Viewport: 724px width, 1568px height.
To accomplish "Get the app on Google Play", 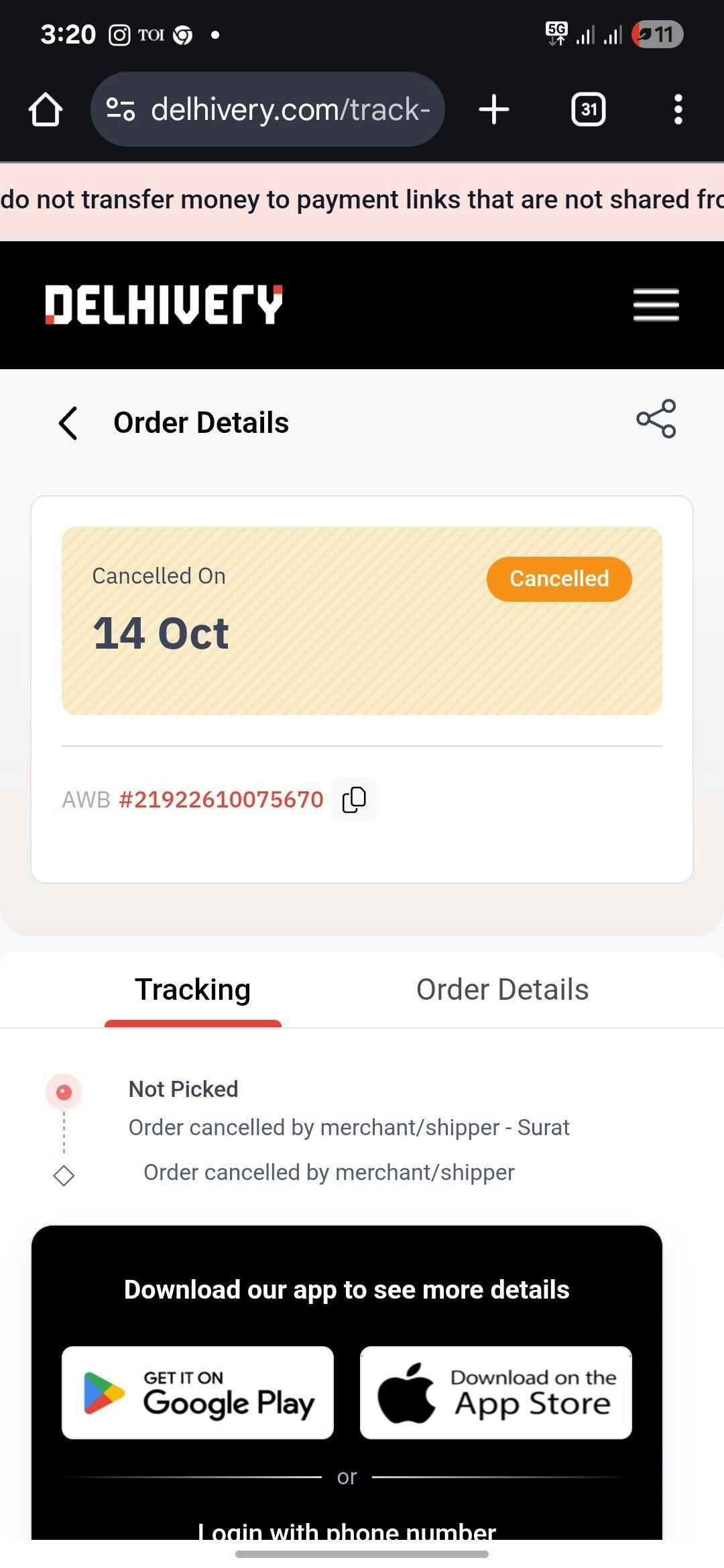I will (x=198, y=1392).
